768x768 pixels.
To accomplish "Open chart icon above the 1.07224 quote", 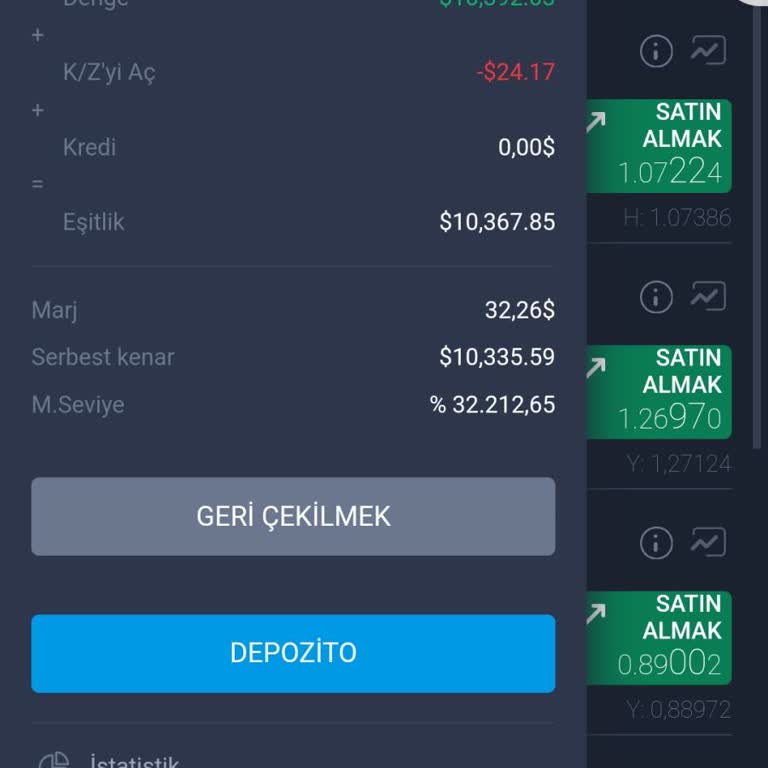I will click(x=708, y=50).
